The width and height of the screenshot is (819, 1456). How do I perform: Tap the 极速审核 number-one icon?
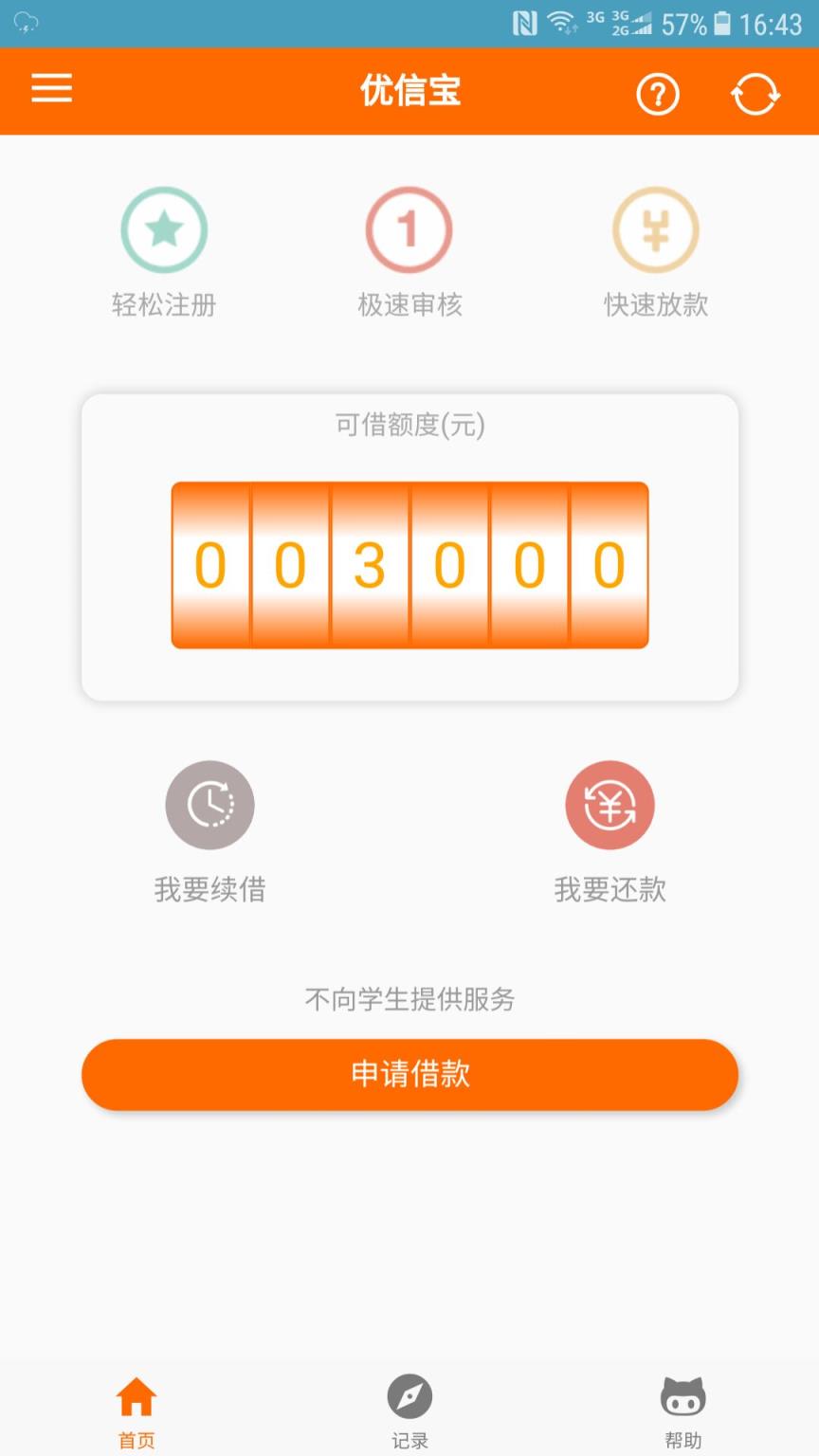pos(409,229)
